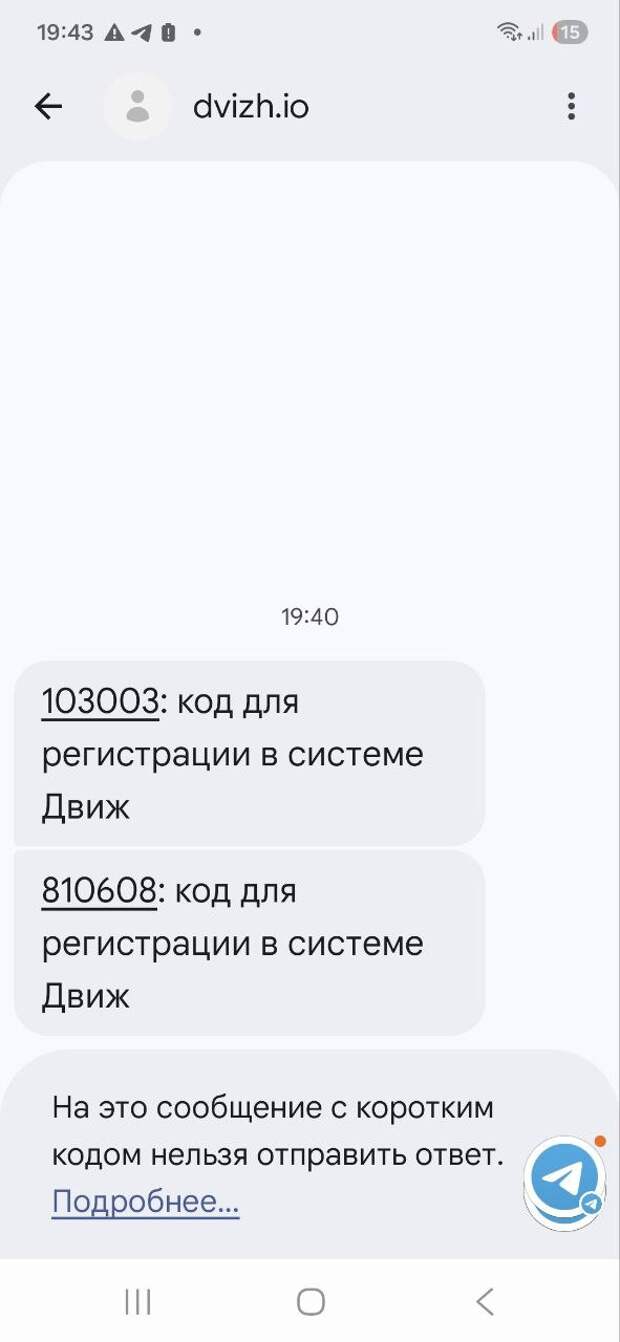Screen dimensions: 620x1342
Task: Open the three-dot overflow menu
Action: tap(571, 106)
